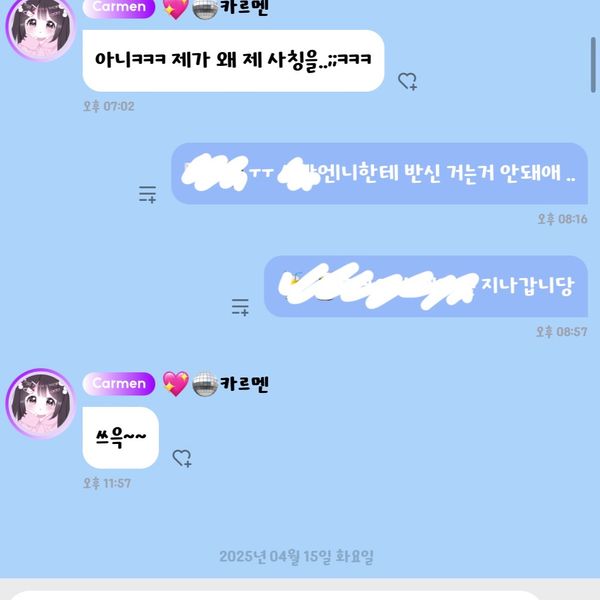This screenshot has width=600, height=600.
Task: Open options icon beside '반신 거는거 안돼애' message
Action: click(x=147, y=194)
